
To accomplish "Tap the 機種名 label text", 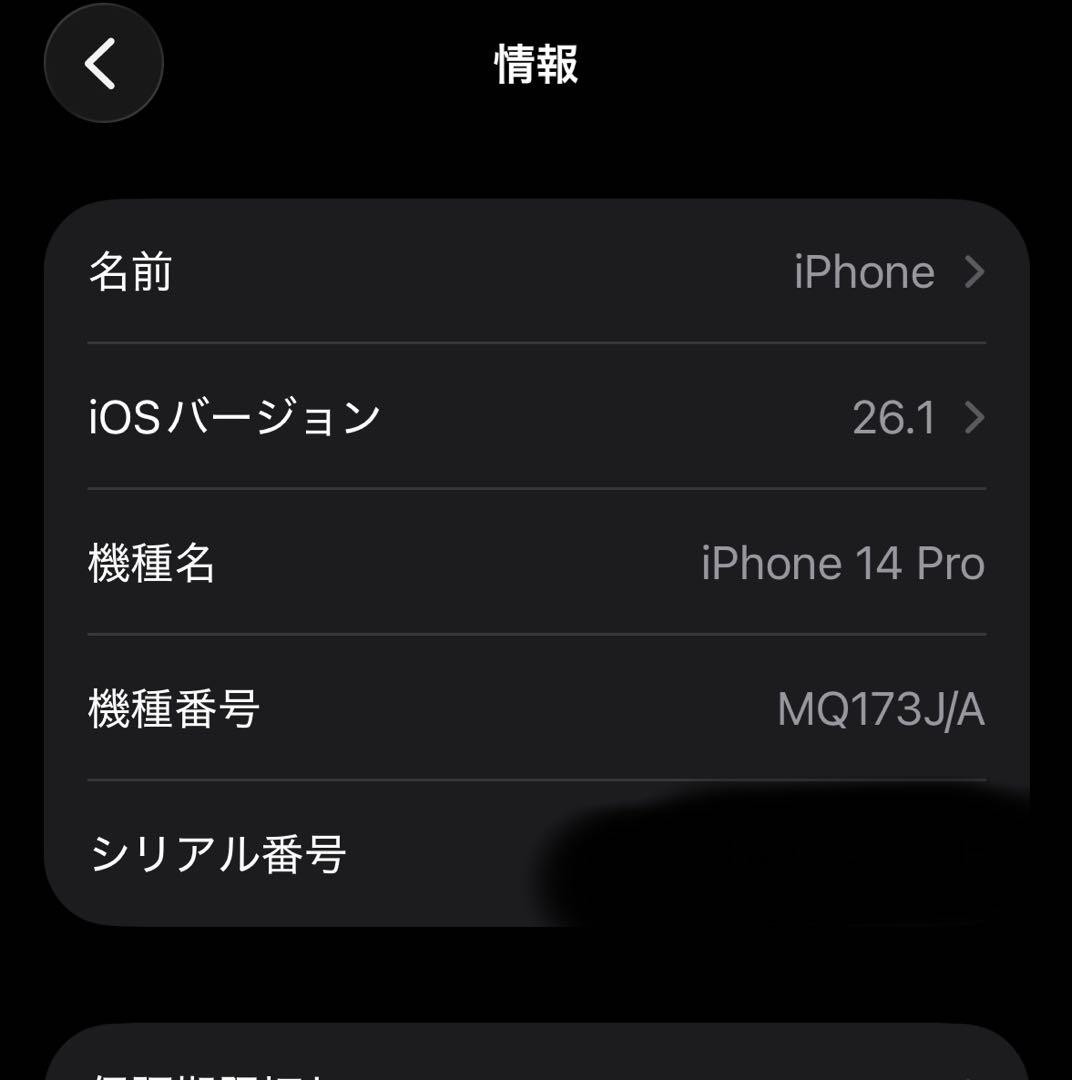I will [x=151, y=564].
